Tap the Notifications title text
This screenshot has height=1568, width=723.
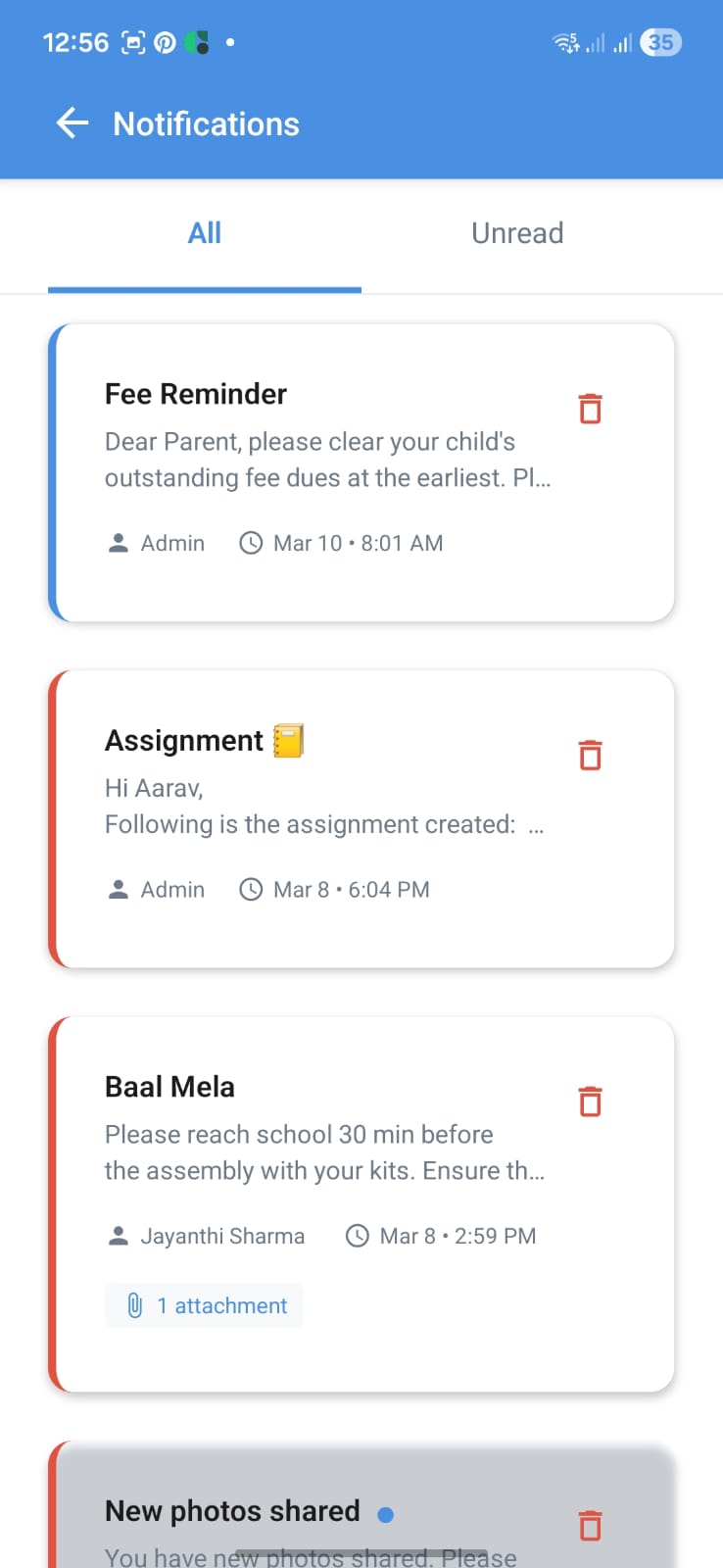[x=206, y=122]
